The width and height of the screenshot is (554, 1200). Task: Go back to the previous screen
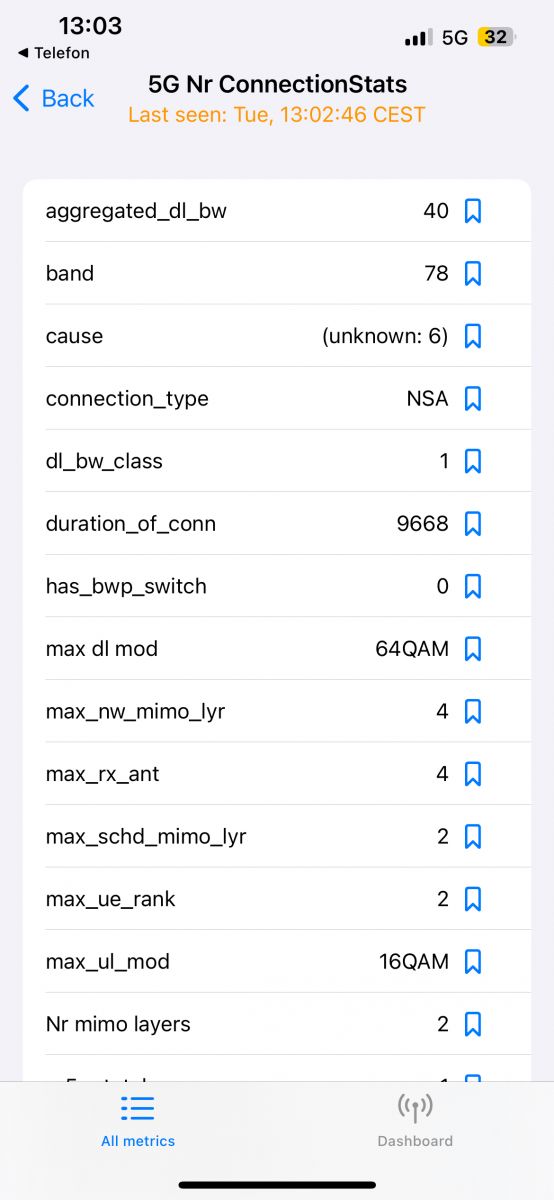click(x=54, y=98)
